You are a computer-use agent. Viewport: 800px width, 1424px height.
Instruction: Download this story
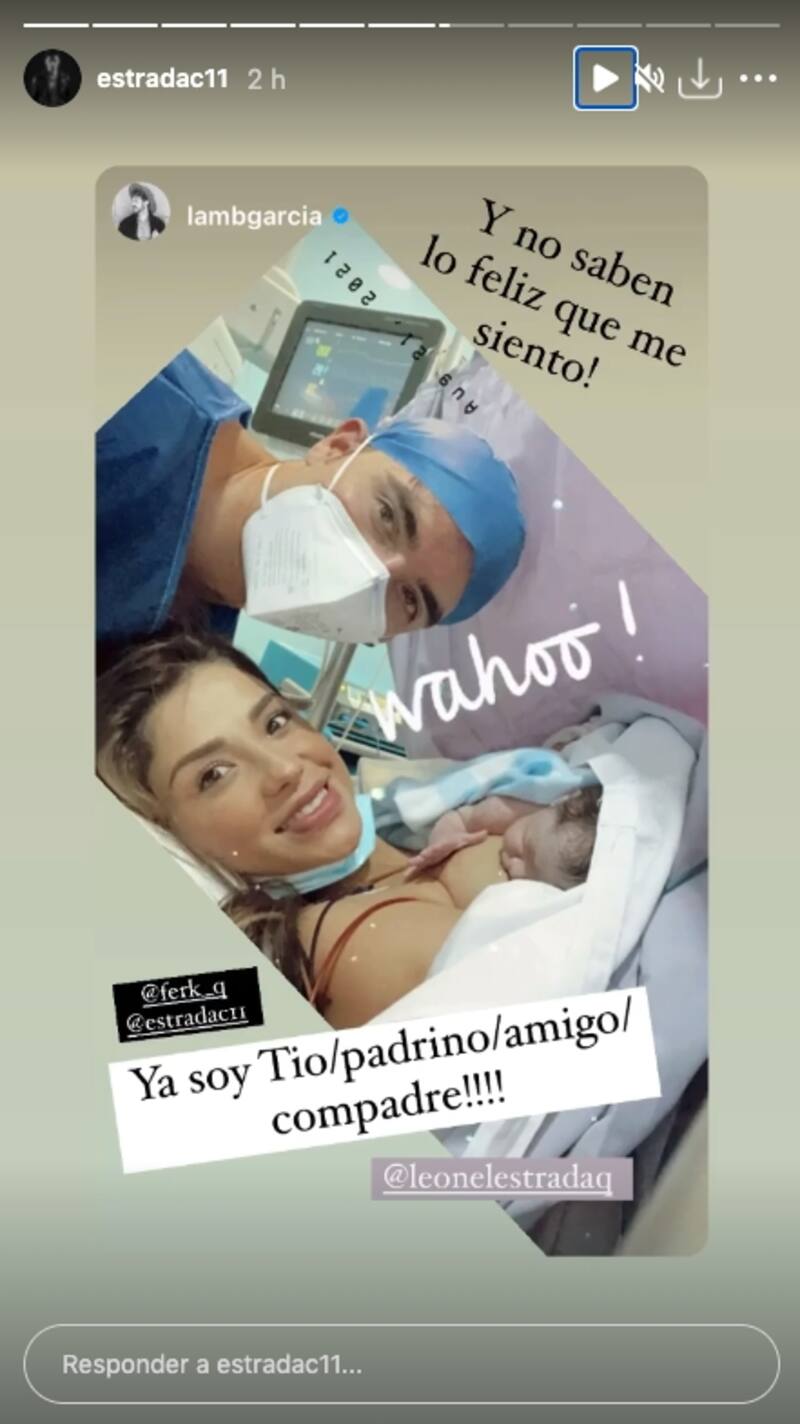coord(700,78)
